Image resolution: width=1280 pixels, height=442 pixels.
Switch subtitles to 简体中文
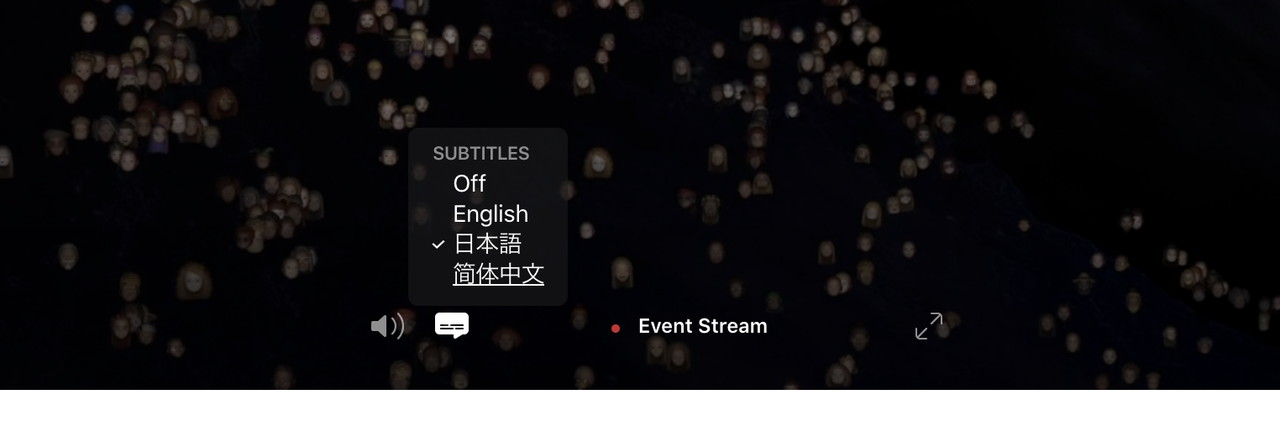pos(498,275)
